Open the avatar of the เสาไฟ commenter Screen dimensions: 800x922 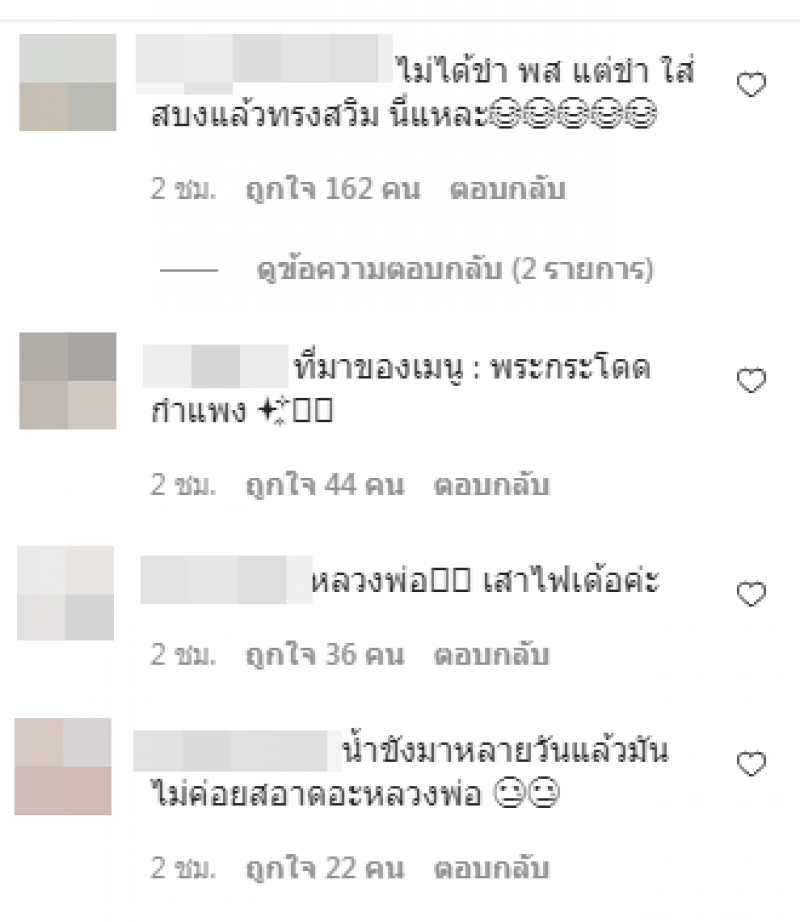tap(66, 593)
